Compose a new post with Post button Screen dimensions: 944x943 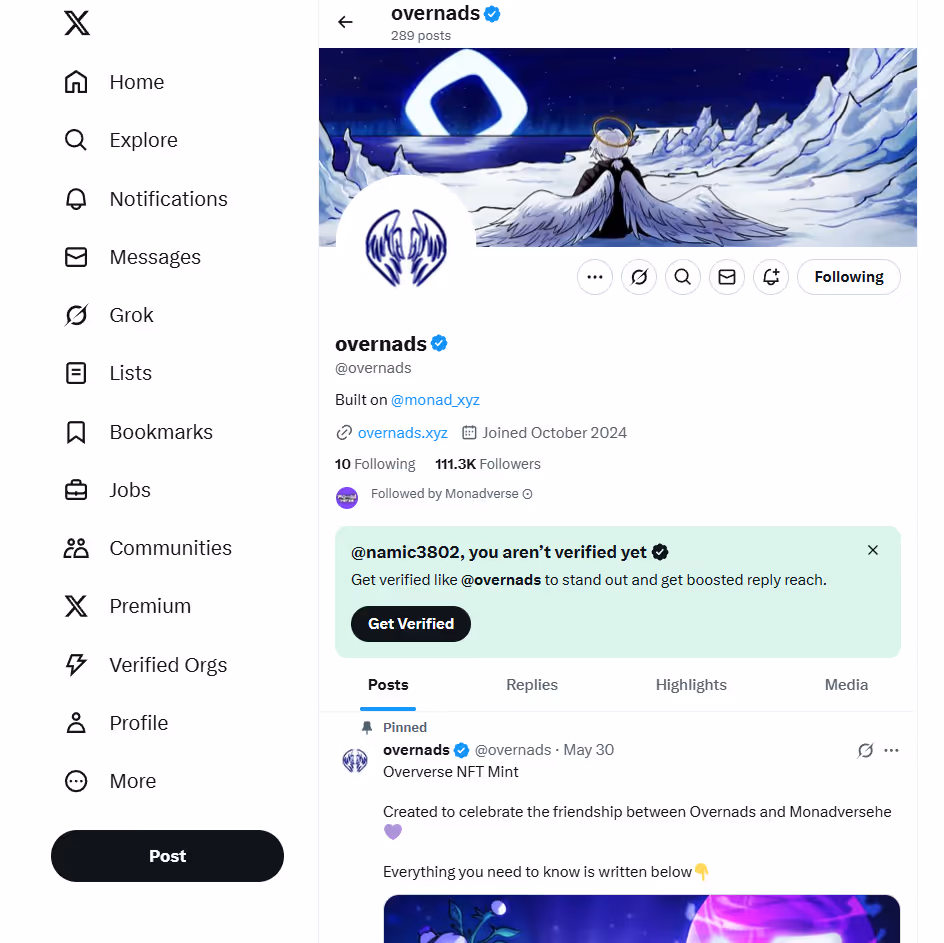tap(167, 856)
